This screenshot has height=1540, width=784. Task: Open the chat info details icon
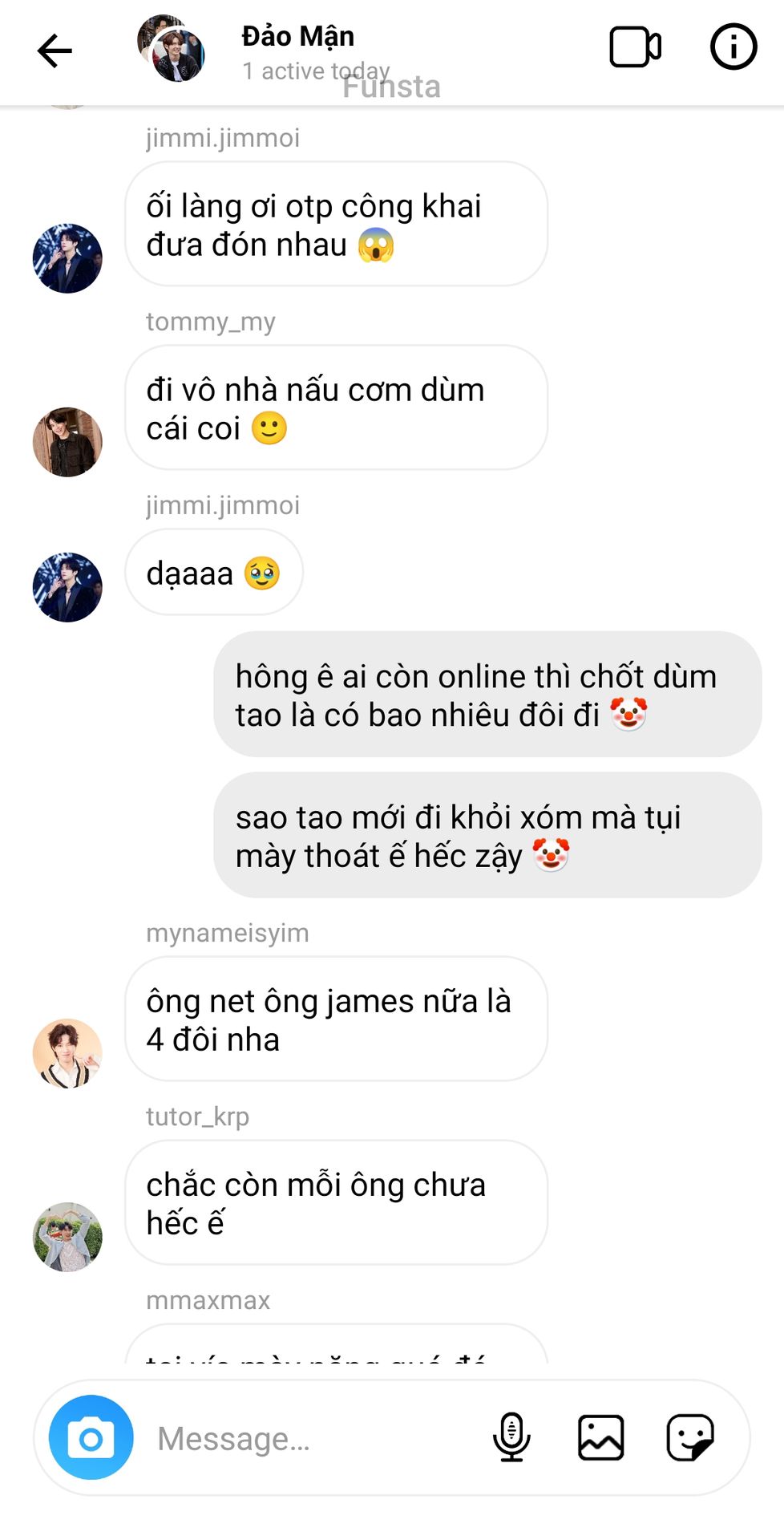(x=733, y=47)
